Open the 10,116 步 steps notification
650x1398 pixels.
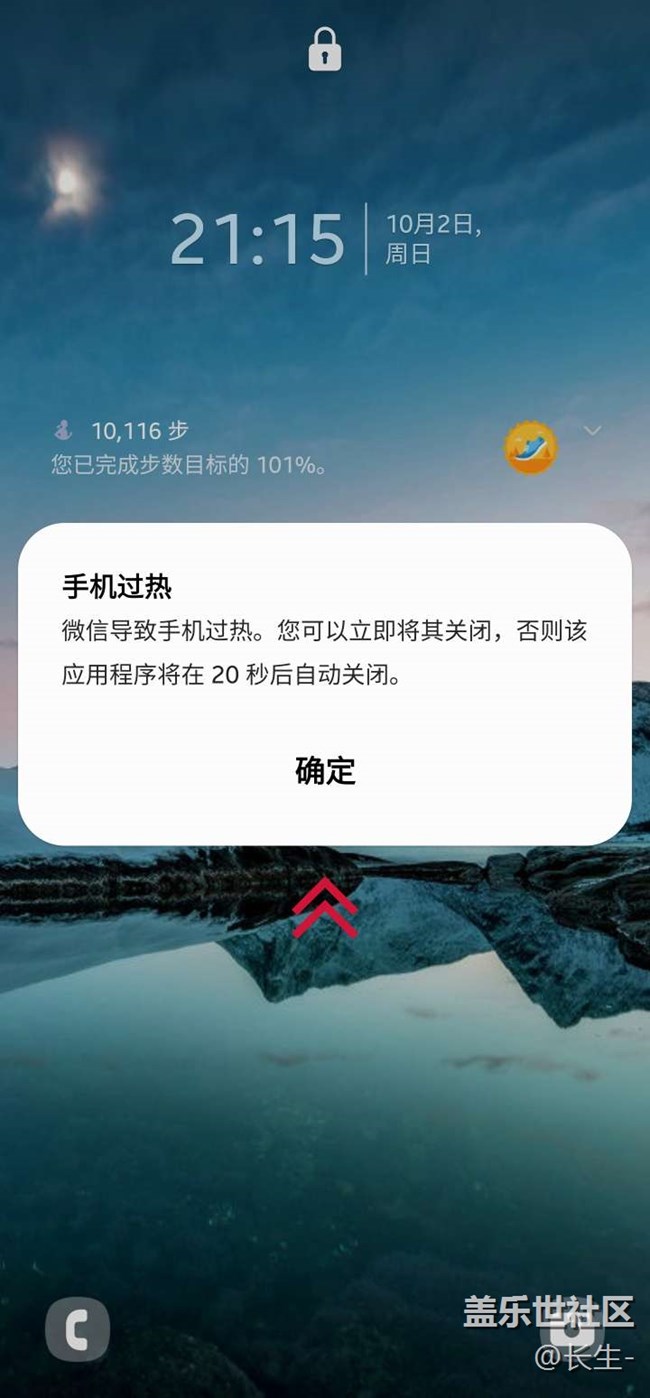(190, 447)
